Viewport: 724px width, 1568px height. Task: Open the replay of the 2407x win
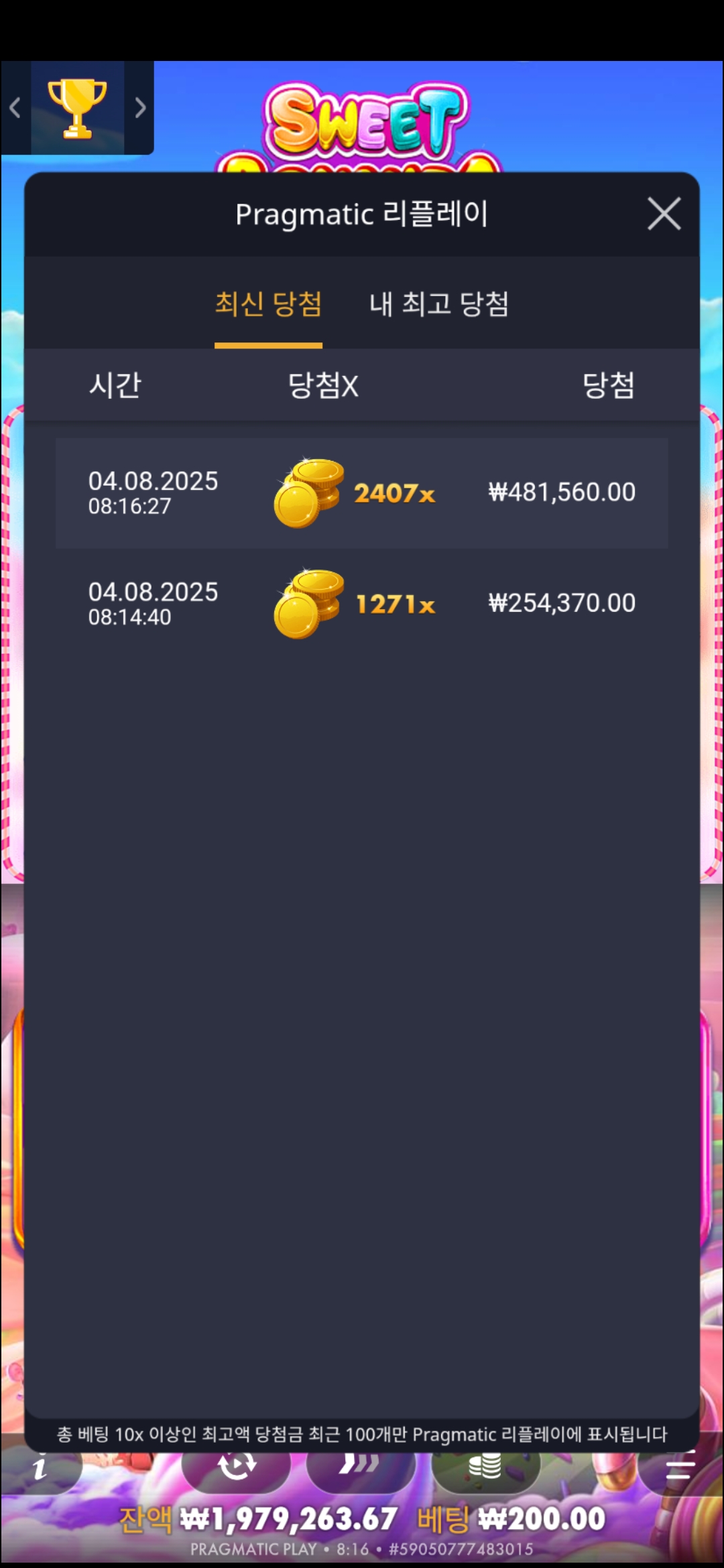click(362, 493)
